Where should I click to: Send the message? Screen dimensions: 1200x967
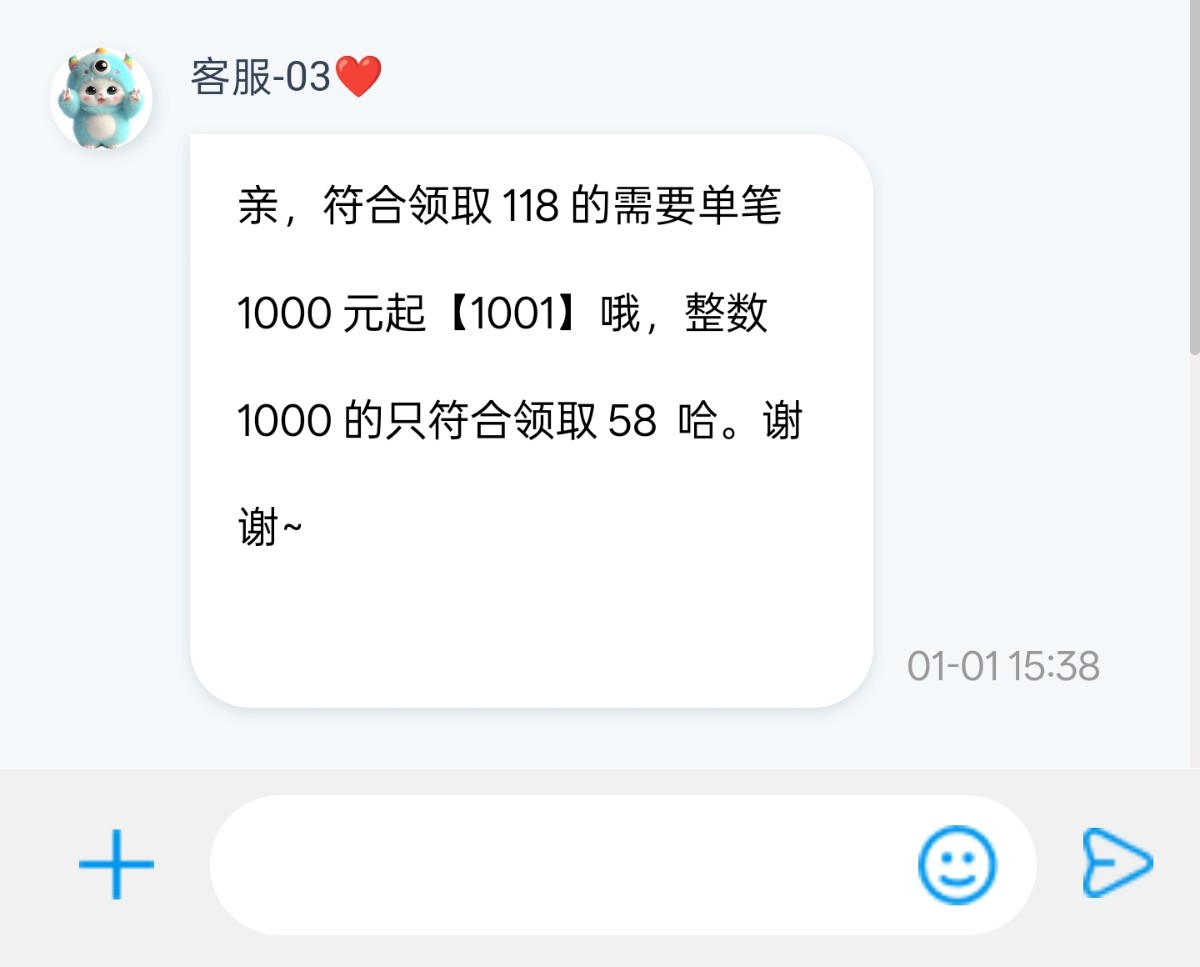(1117, 862)
